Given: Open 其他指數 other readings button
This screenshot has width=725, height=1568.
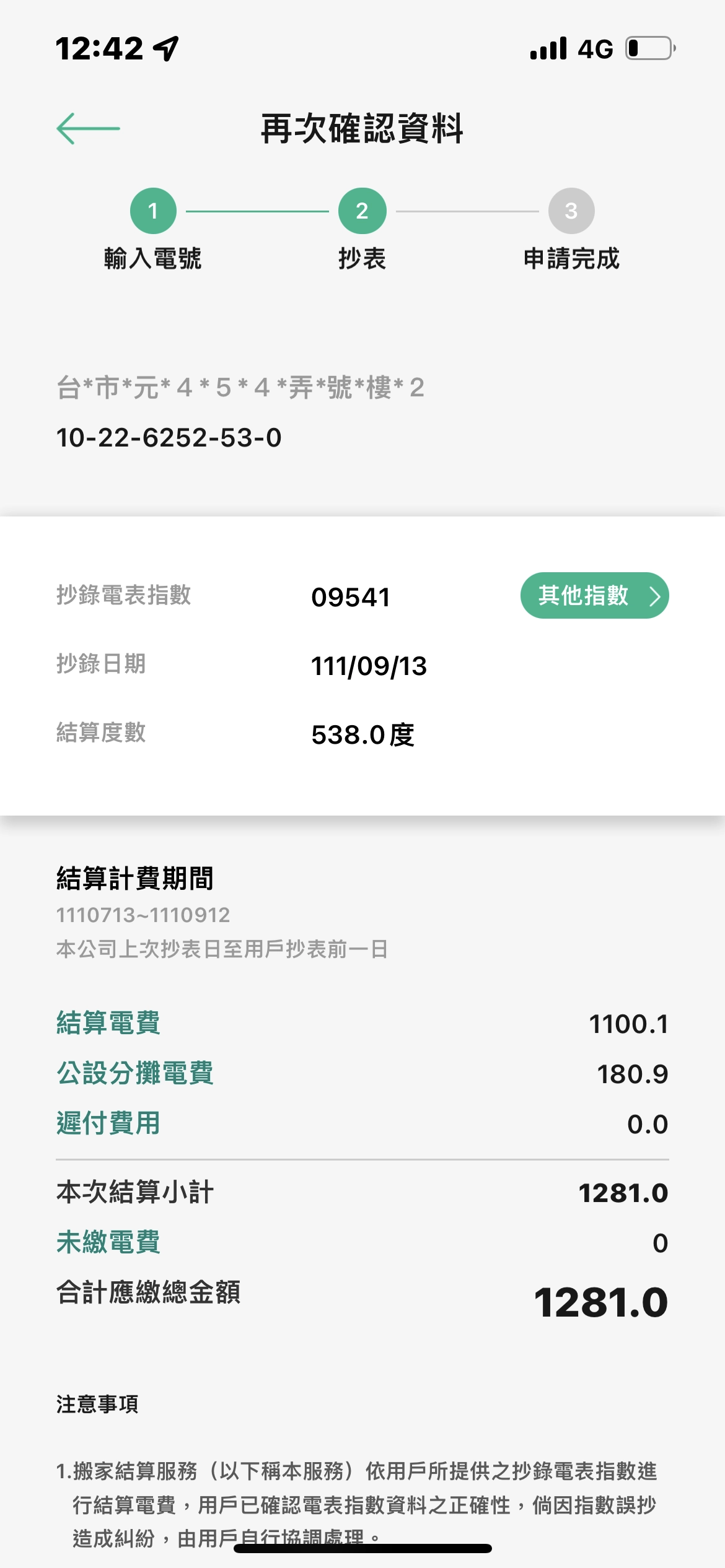Looking at the screenshot, I should pos(594,596).
